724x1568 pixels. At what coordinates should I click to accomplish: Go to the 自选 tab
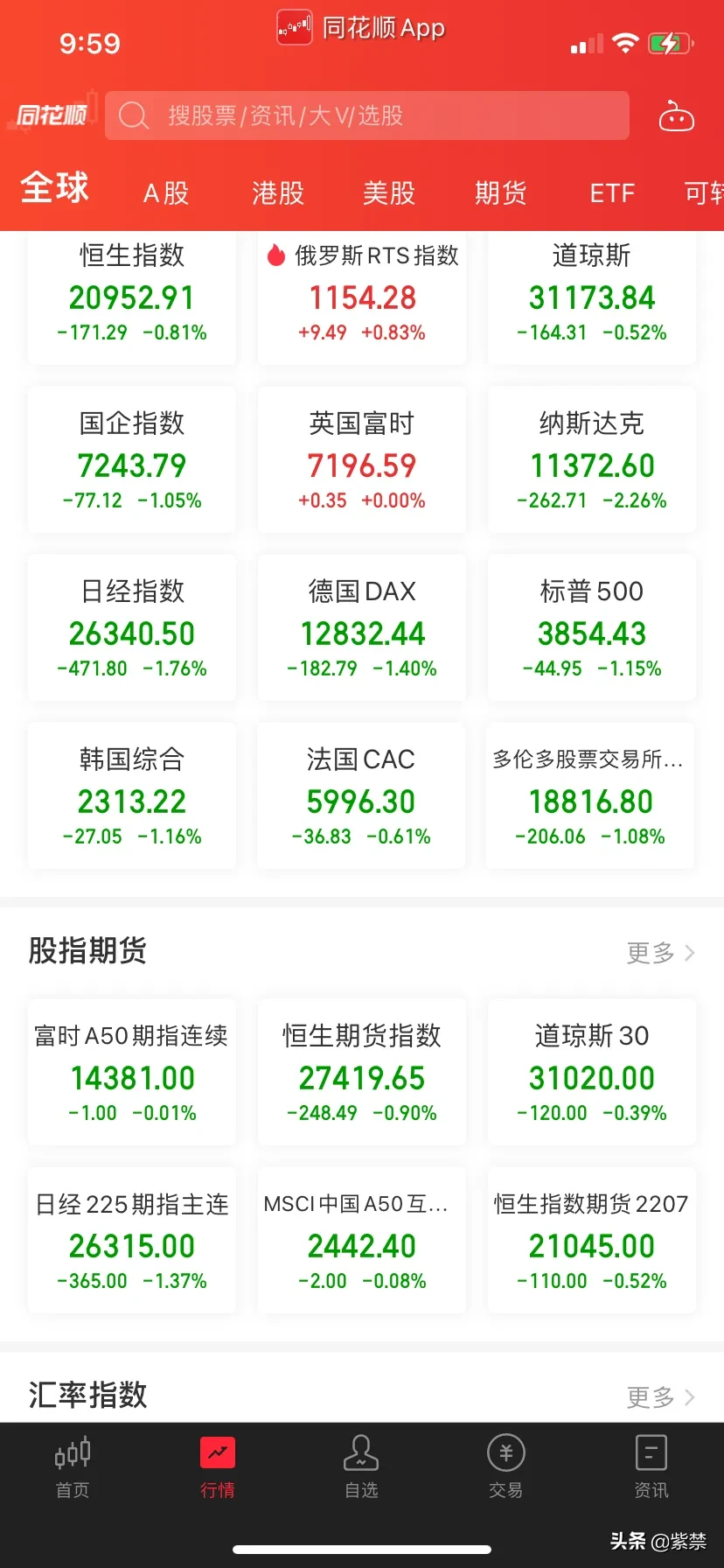point(361,1466)
